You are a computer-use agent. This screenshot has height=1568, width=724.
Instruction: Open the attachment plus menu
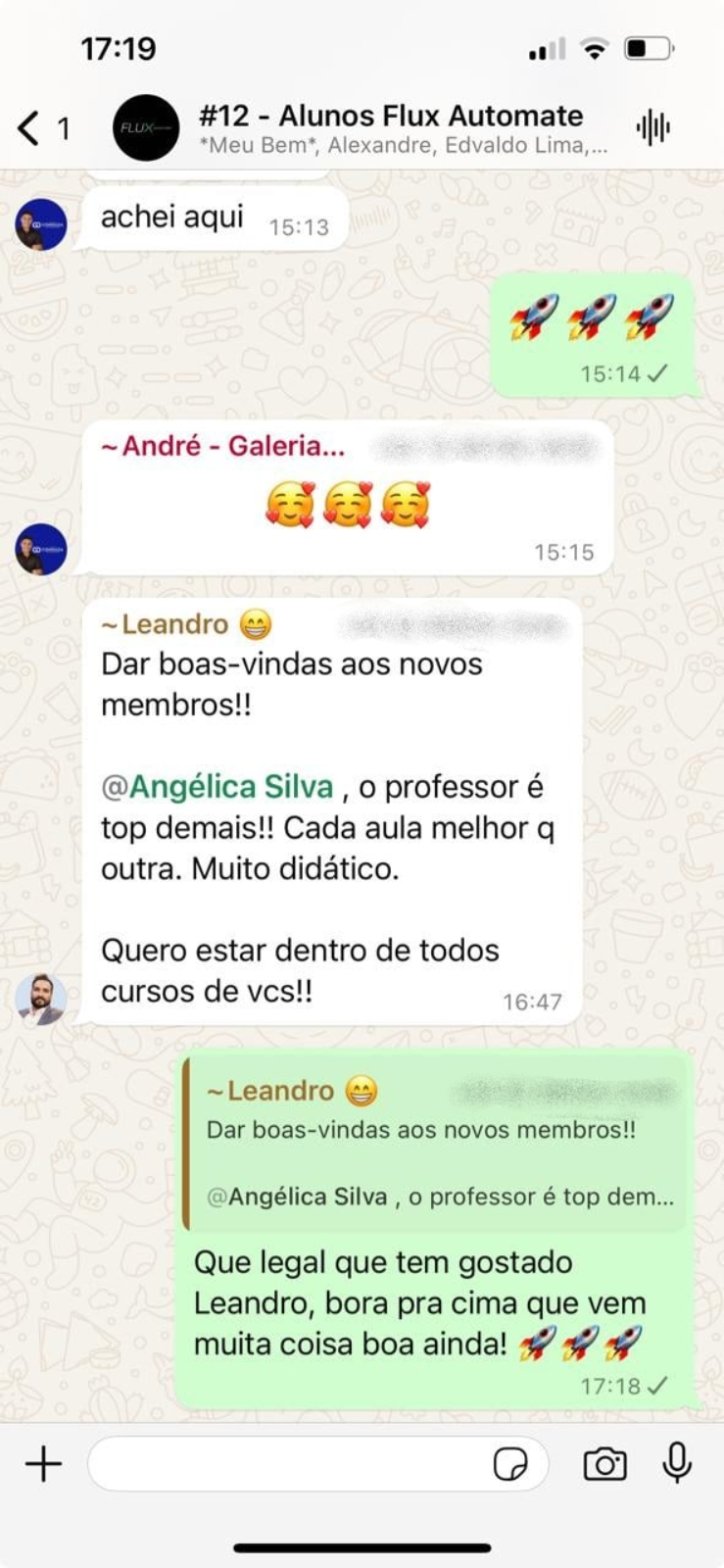(x=43, y=1464)
